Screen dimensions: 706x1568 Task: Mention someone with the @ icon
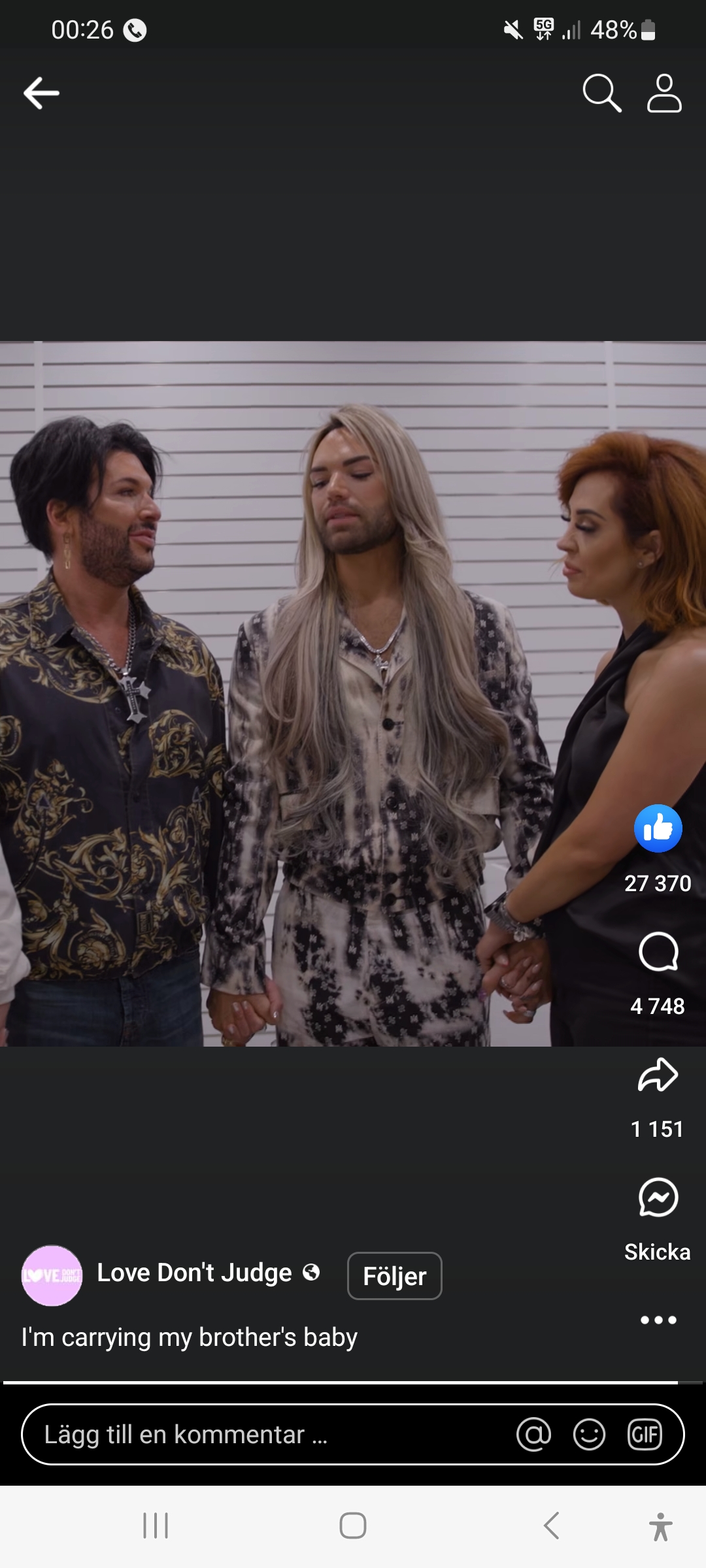coord(533,1435)
